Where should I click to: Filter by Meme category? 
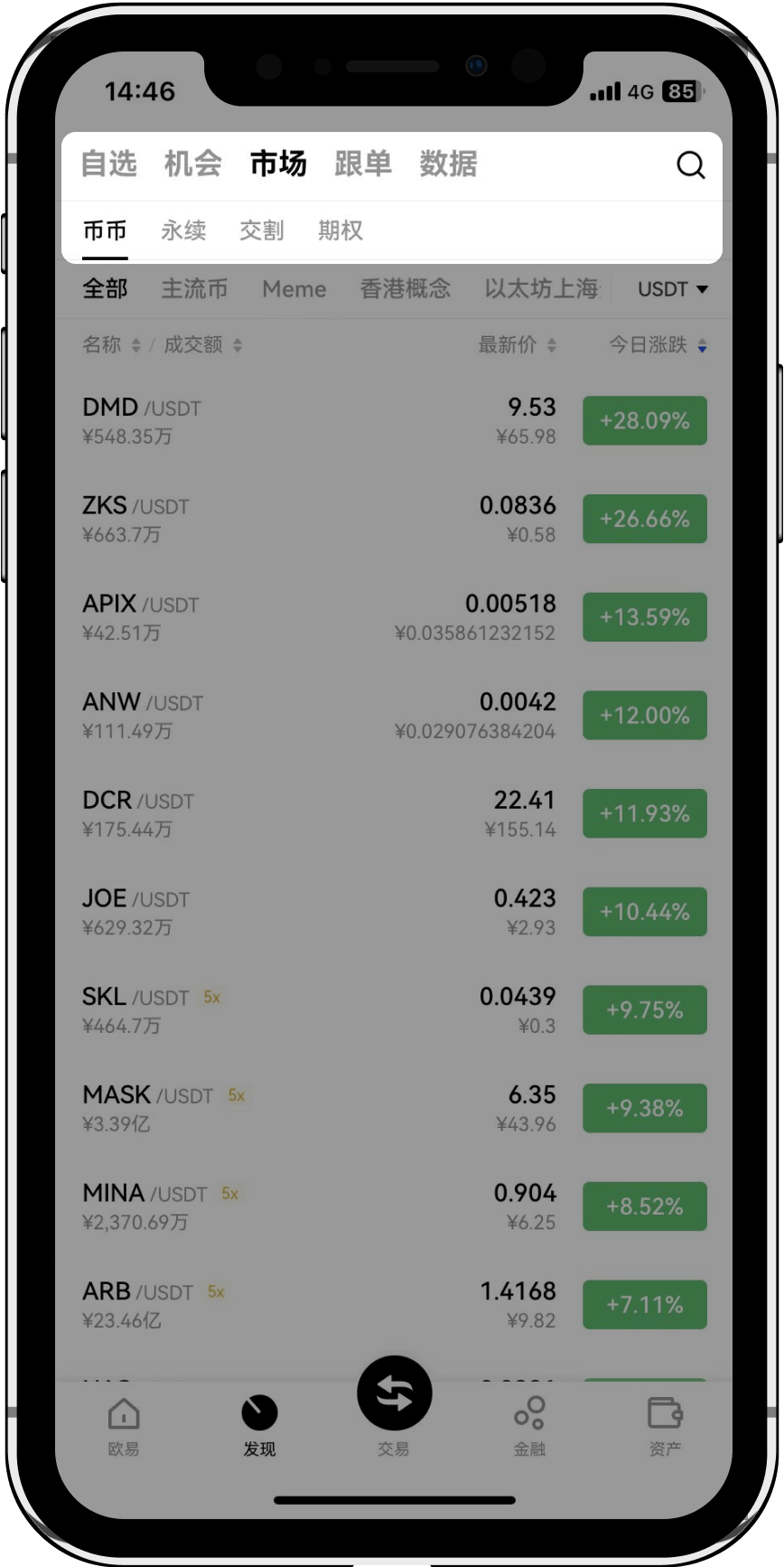[294, 289]
